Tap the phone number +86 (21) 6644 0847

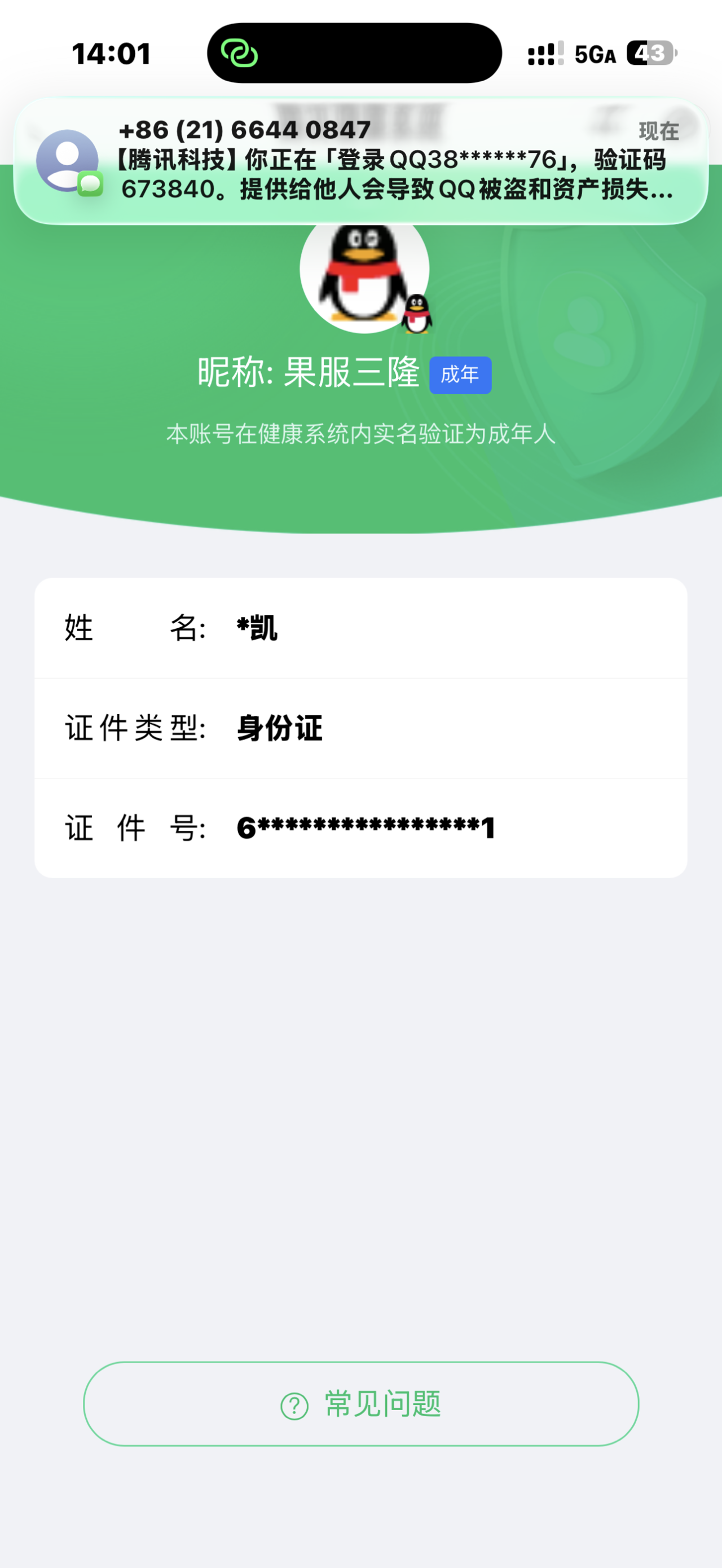(244, 129)
